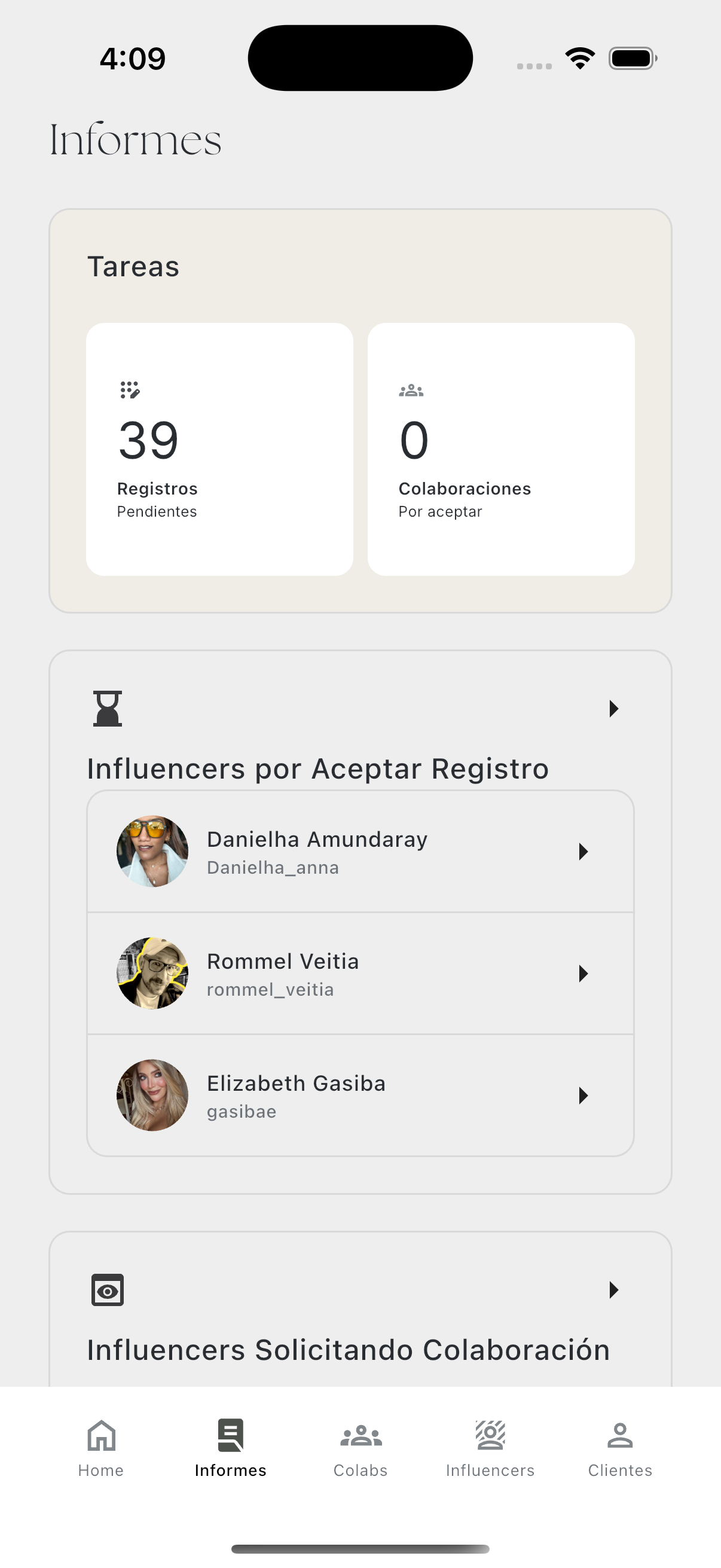Go to the Home tab
Screen dimensions: 721x1568
point(101,1448)
